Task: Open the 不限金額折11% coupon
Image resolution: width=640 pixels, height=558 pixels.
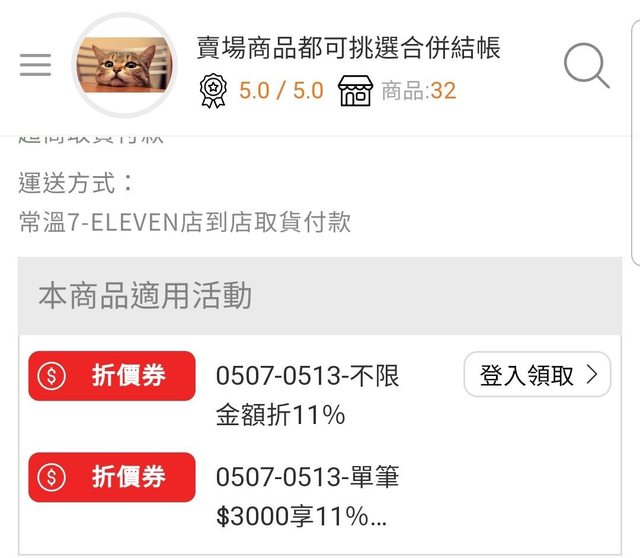Action: point(307,394)
